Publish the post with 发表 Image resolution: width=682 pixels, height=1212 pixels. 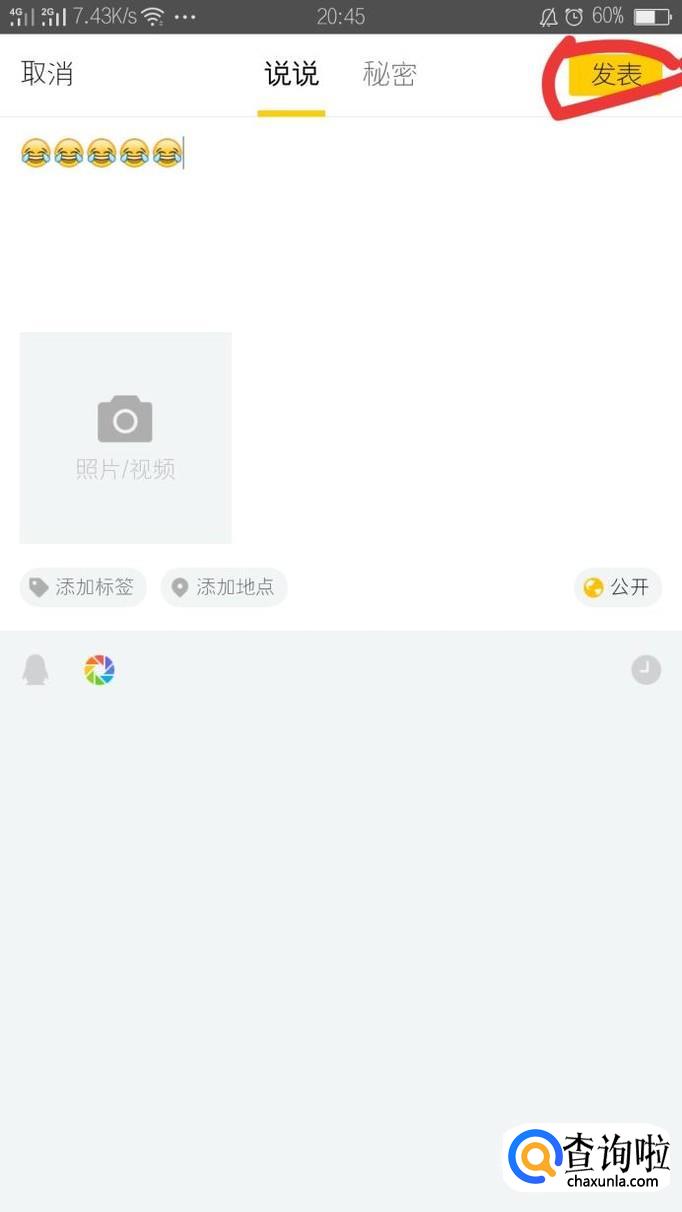(615, 75)
